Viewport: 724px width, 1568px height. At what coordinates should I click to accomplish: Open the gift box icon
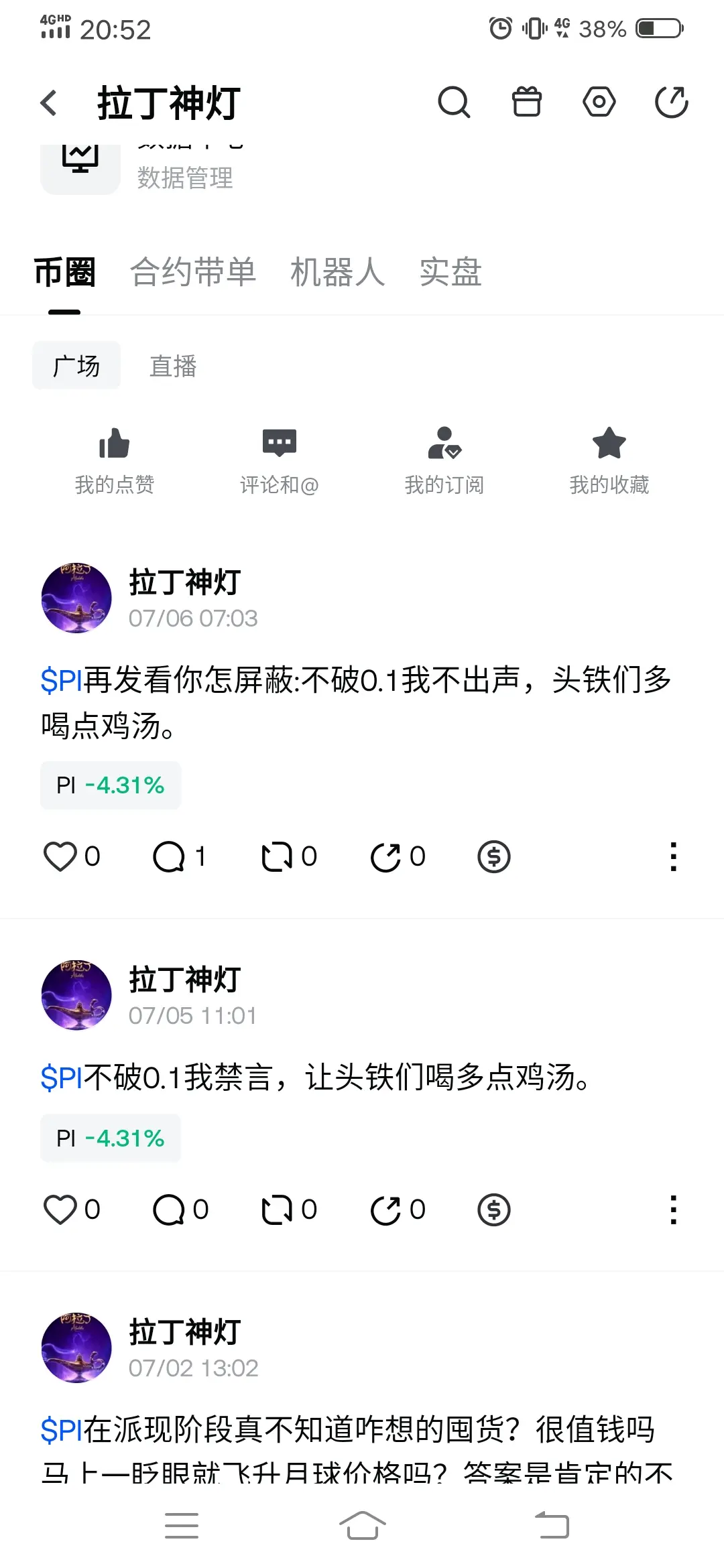(x=527, y=103)
